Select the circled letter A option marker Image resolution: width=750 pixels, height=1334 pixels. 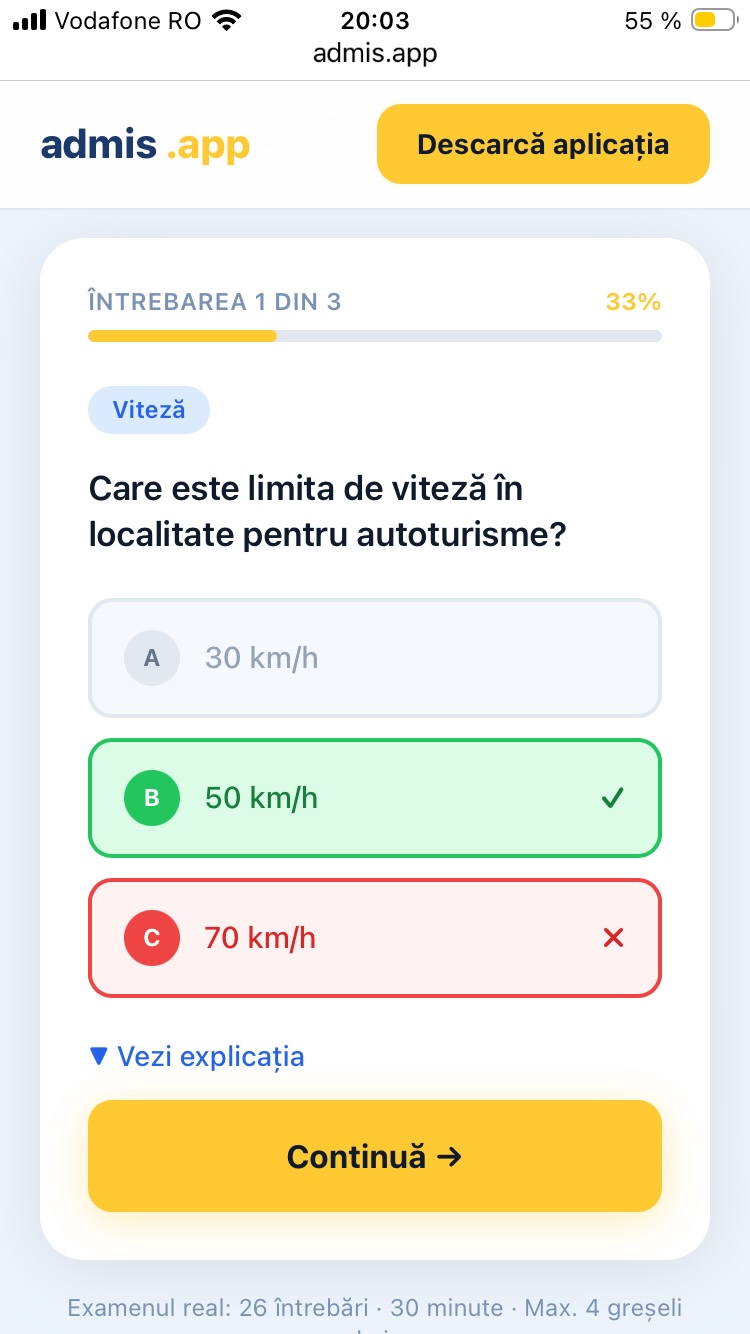pos(151,658)
